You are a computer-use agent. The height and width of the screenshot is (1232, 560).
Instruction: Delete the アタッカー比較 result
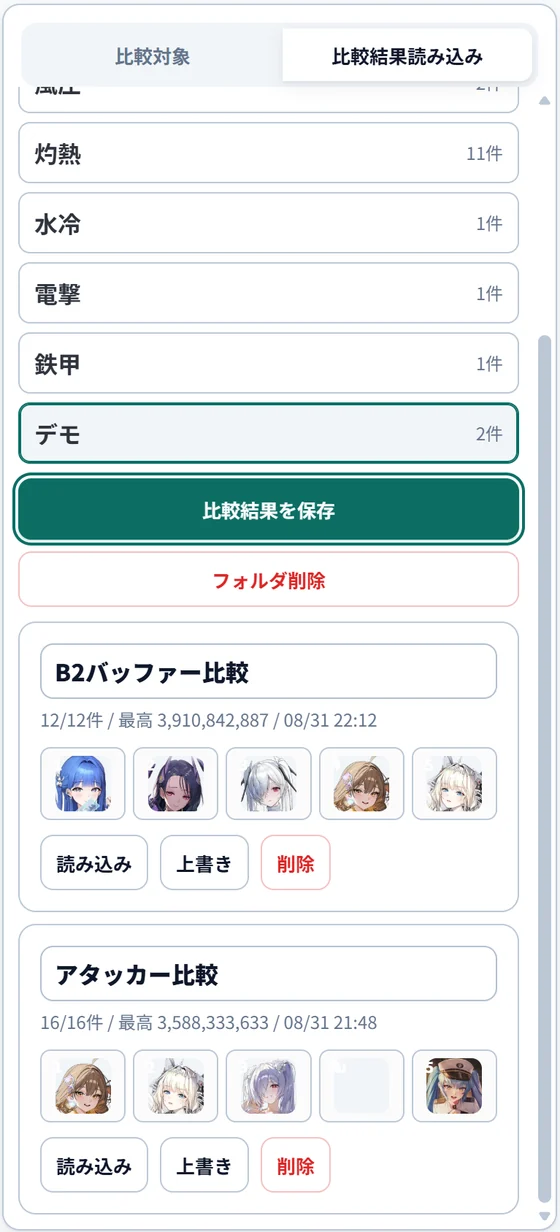[295, 1165]
